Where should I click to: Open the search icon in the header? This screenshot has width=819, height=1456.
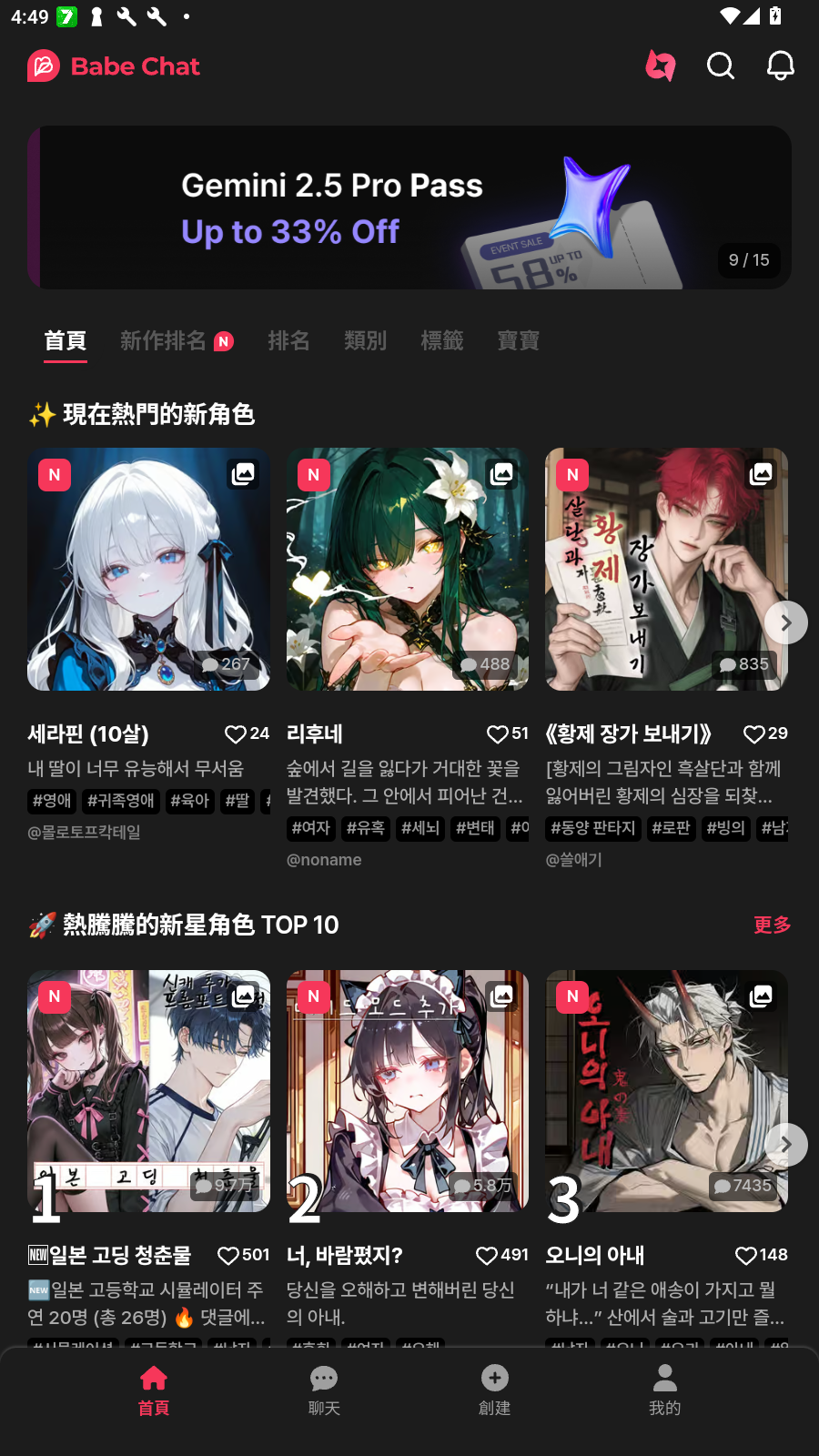720,66
